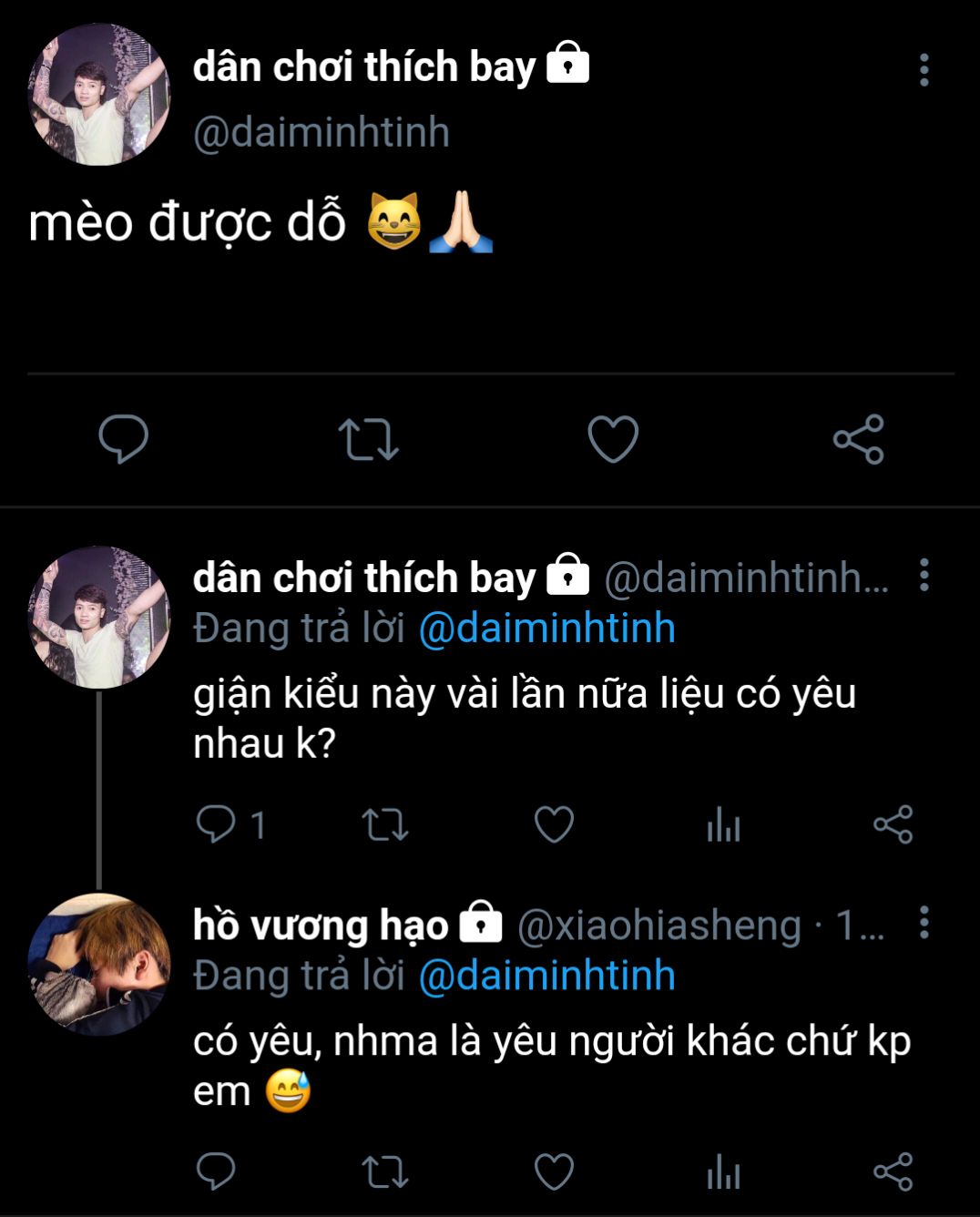
Task: Retweet the "giận kiểu này" reply
Action: (x=384, y=824)
